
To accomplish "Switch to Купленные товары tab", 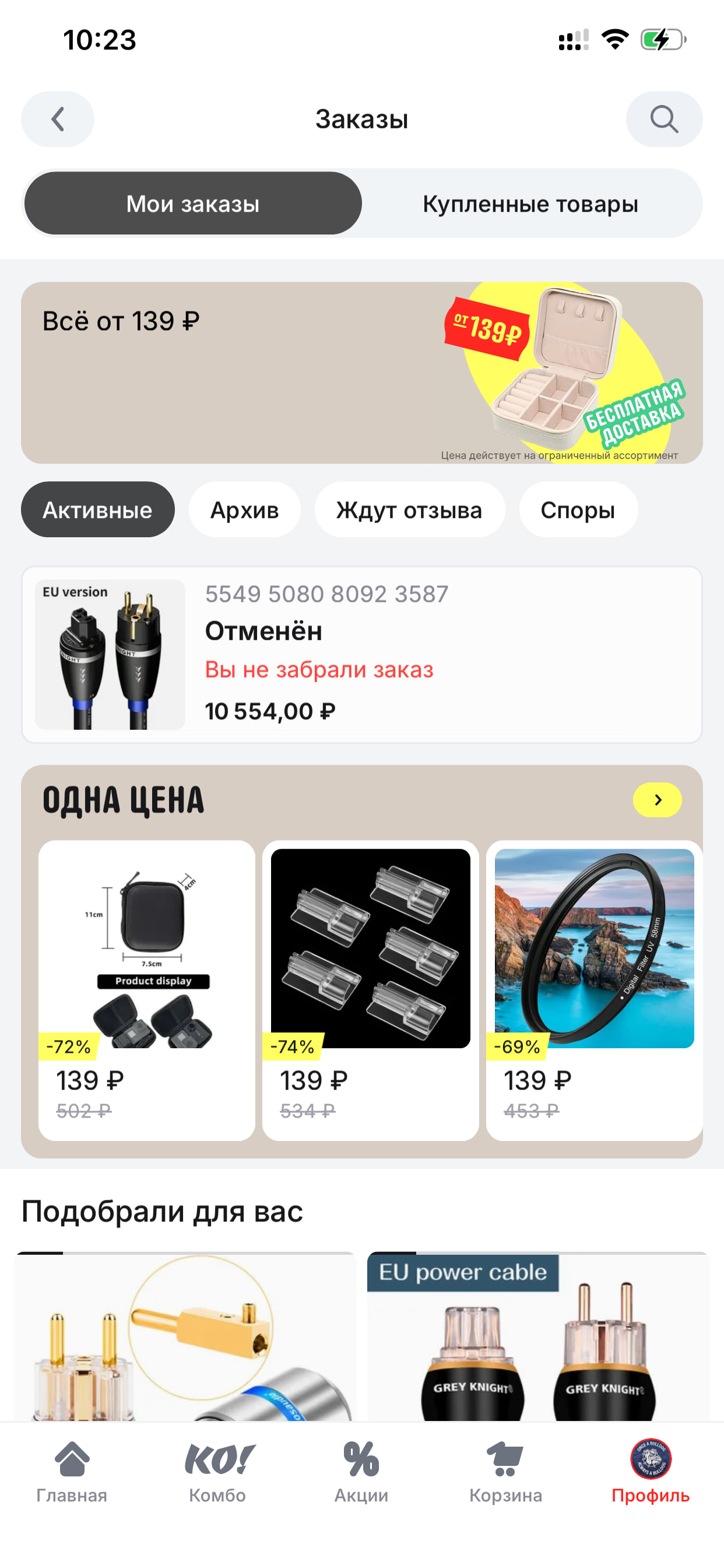I will pyautogui.click(x=530, y=204).
